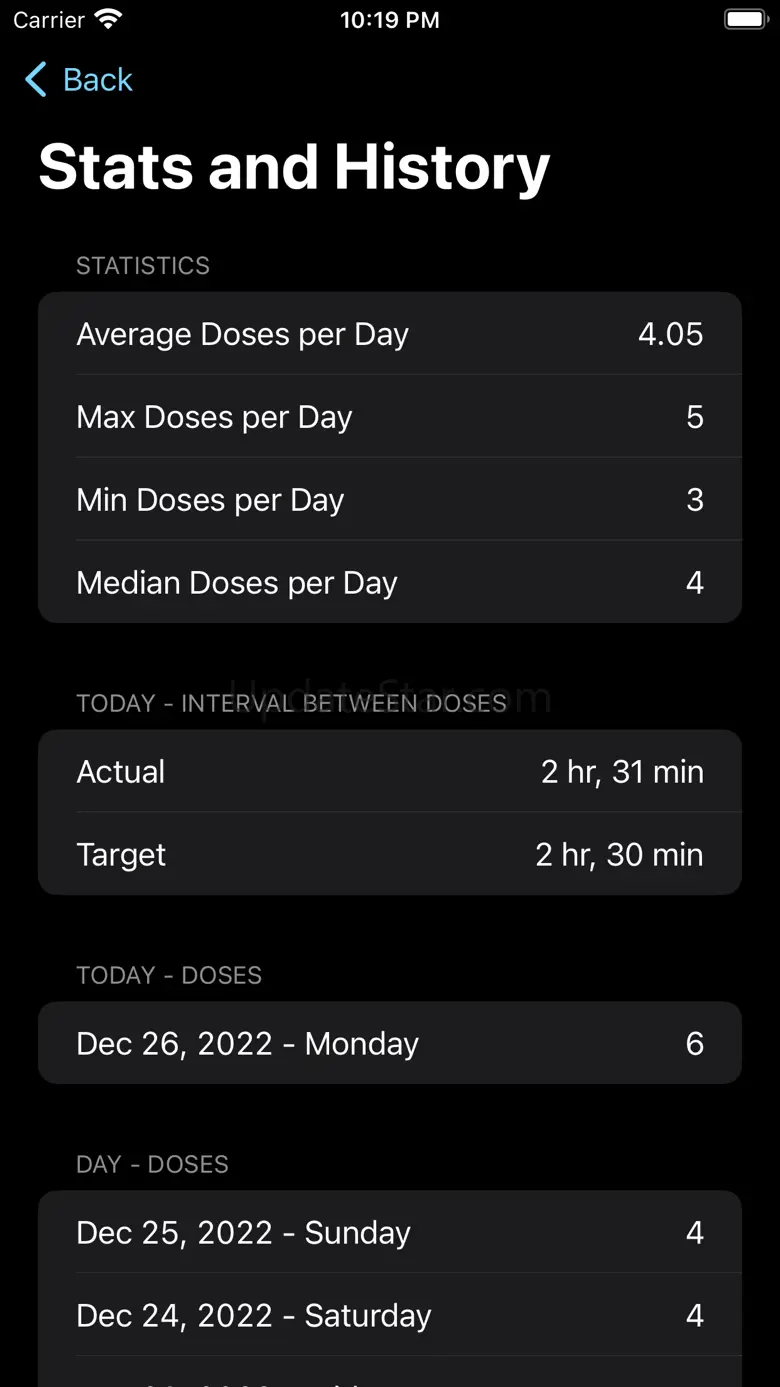Go back using the Back button
The width and height of the screenshot is (780, 1387).
pyautogui.click(x=79, y=80)
